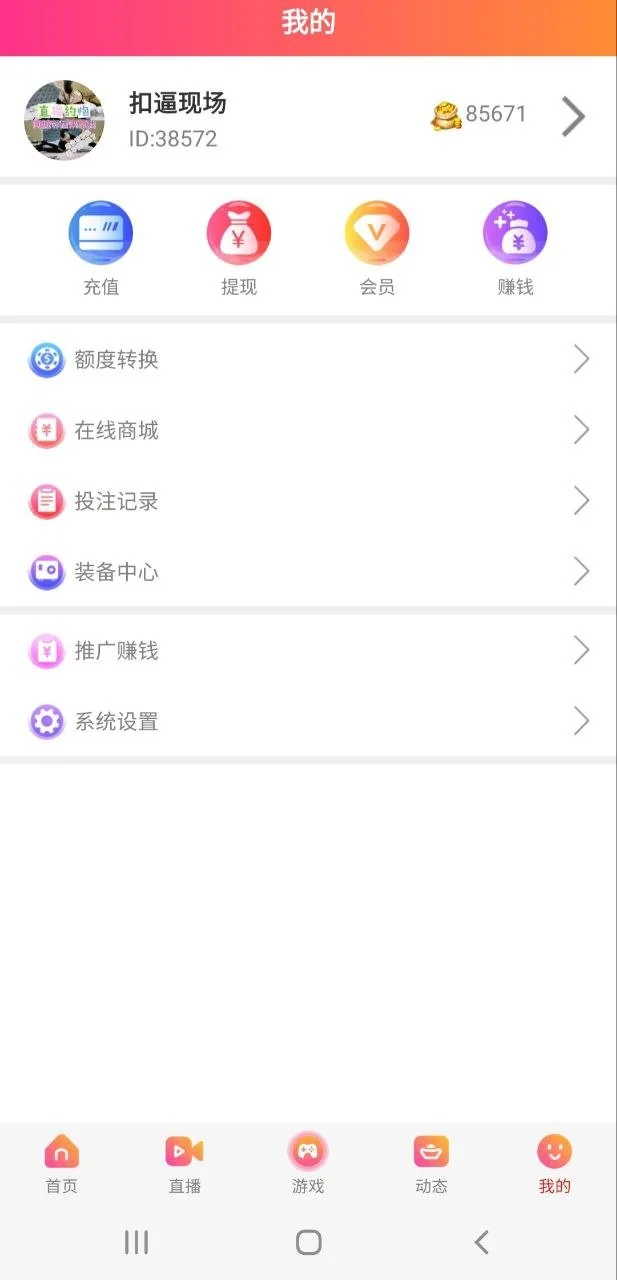Go to the system home screen
The height and width of the screenshot is (1280, 617).
point(308,1242)
